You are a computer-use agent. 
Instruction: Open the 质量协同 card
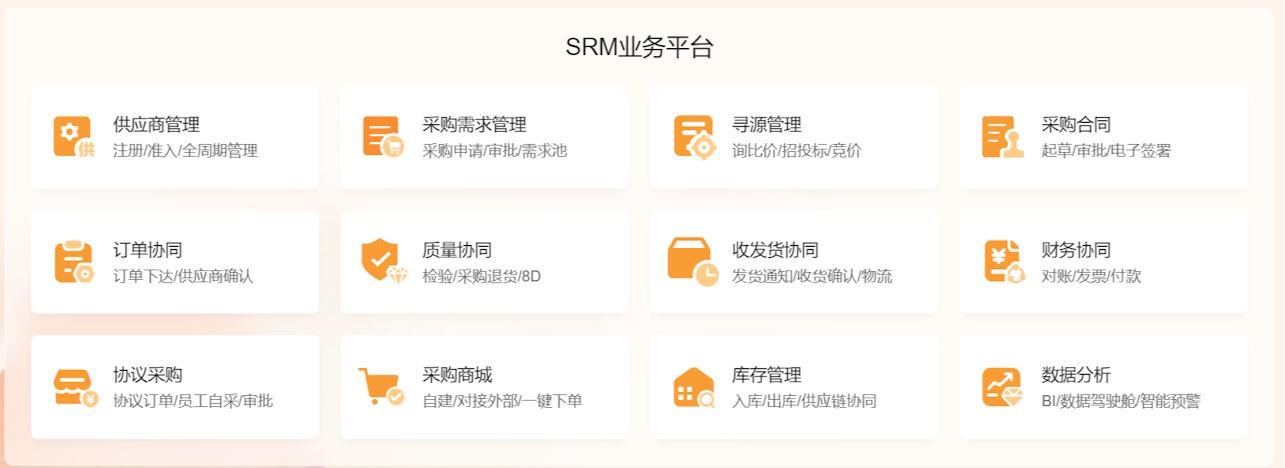pyautogui.click(x=484, y=262)
